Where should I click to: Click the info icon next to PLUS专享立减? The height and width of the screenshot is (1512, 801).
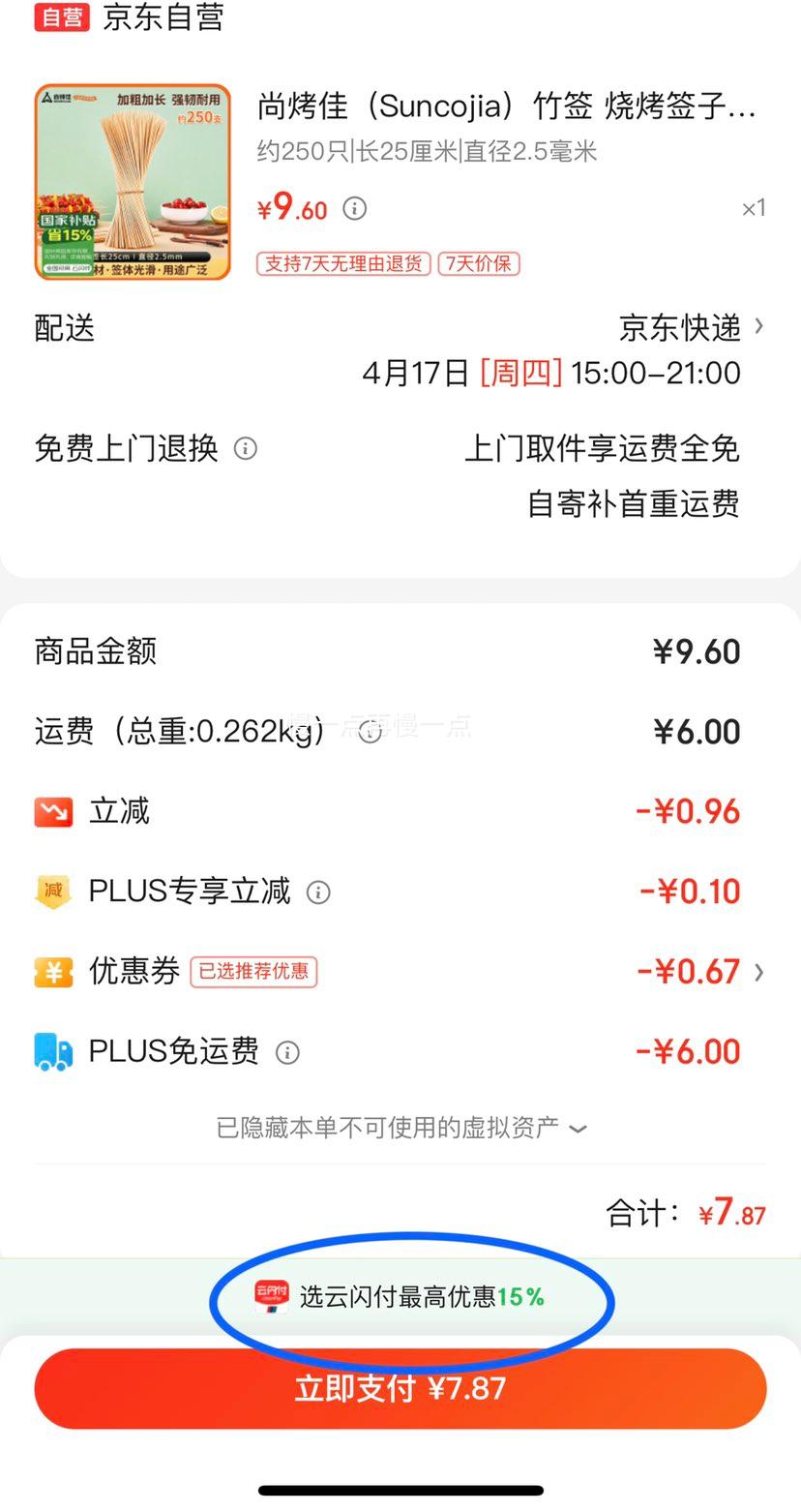pos(317,892)
